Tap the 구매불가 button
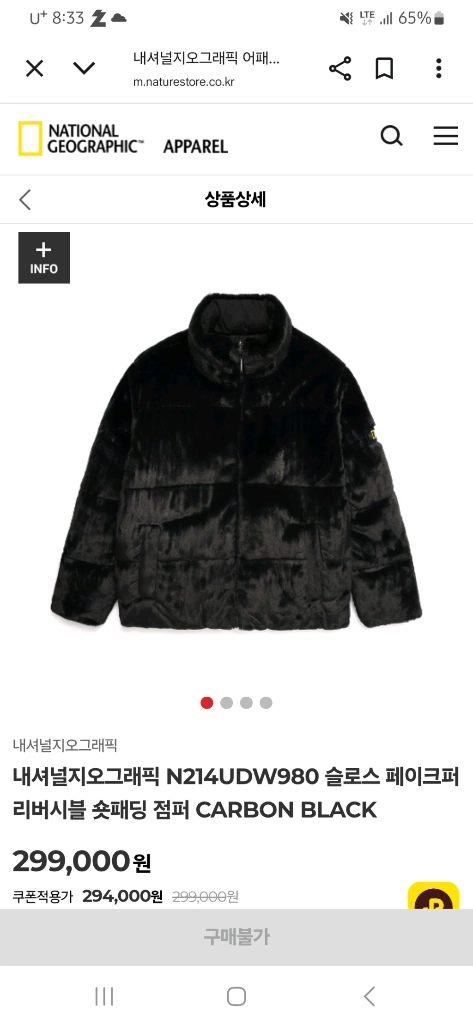473x1024 pixels. coord(236,937)
